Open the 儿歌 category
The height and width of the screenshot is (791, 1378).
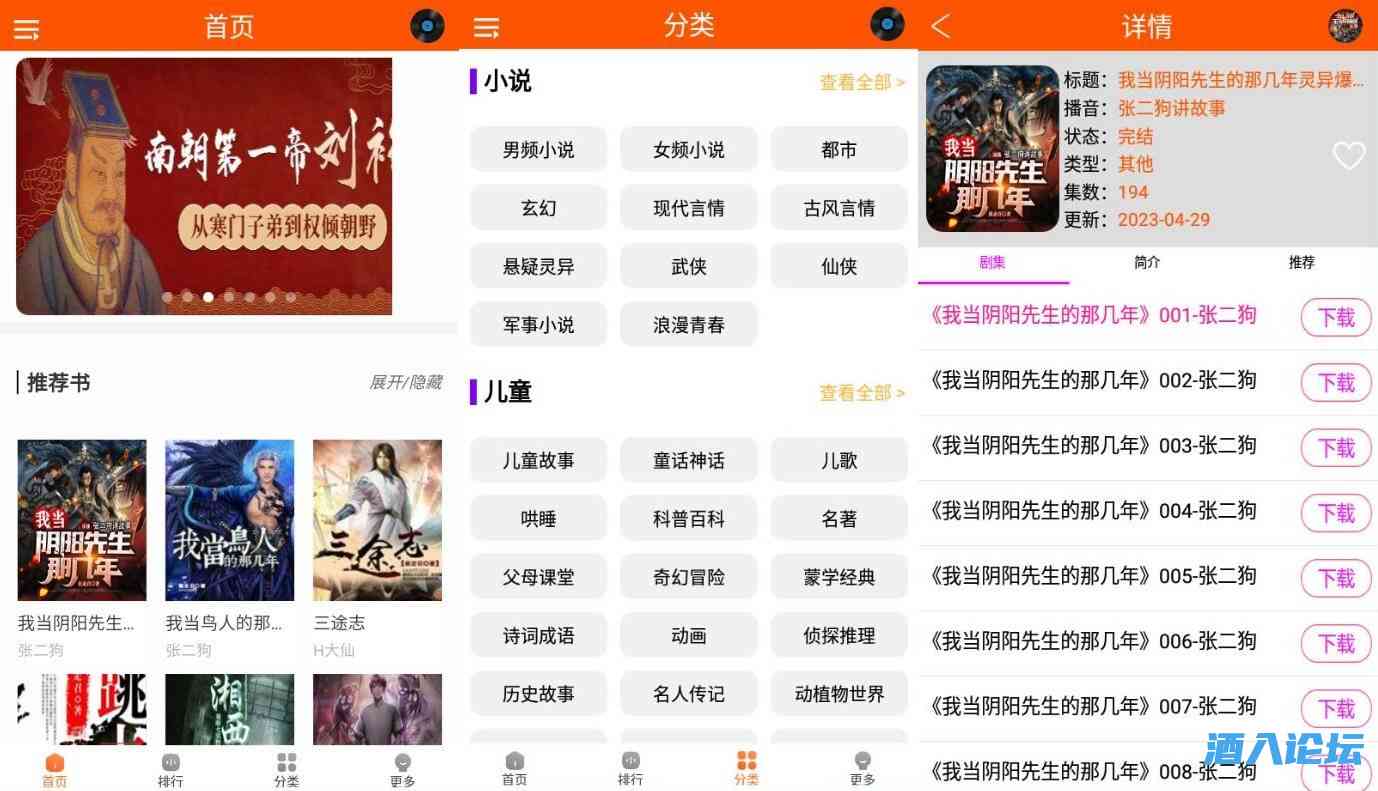pos(838,461)
